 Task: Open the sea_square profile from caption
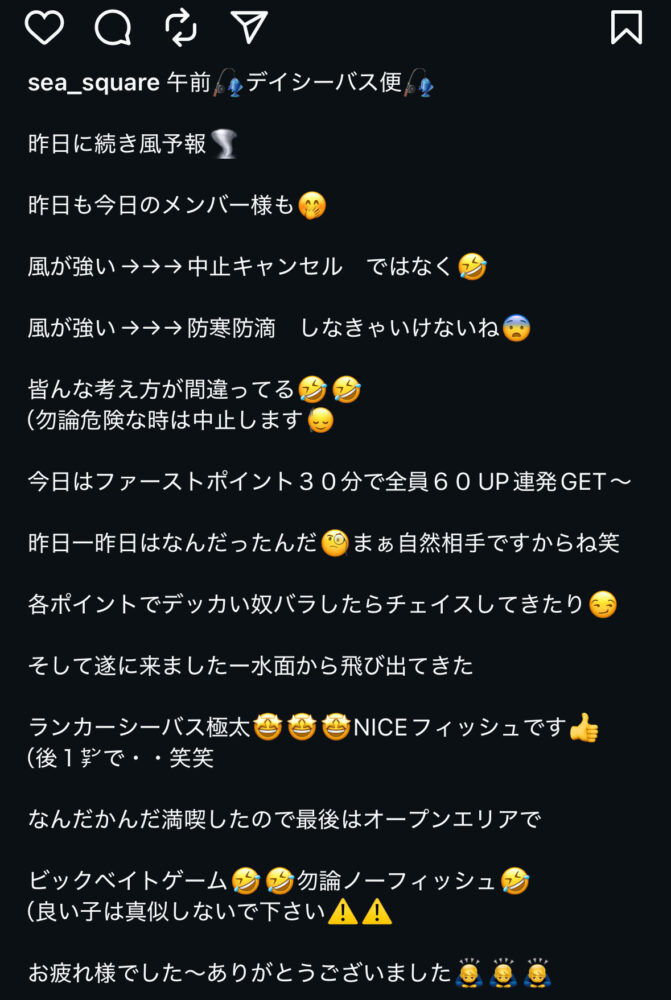(x=93, y=84)
